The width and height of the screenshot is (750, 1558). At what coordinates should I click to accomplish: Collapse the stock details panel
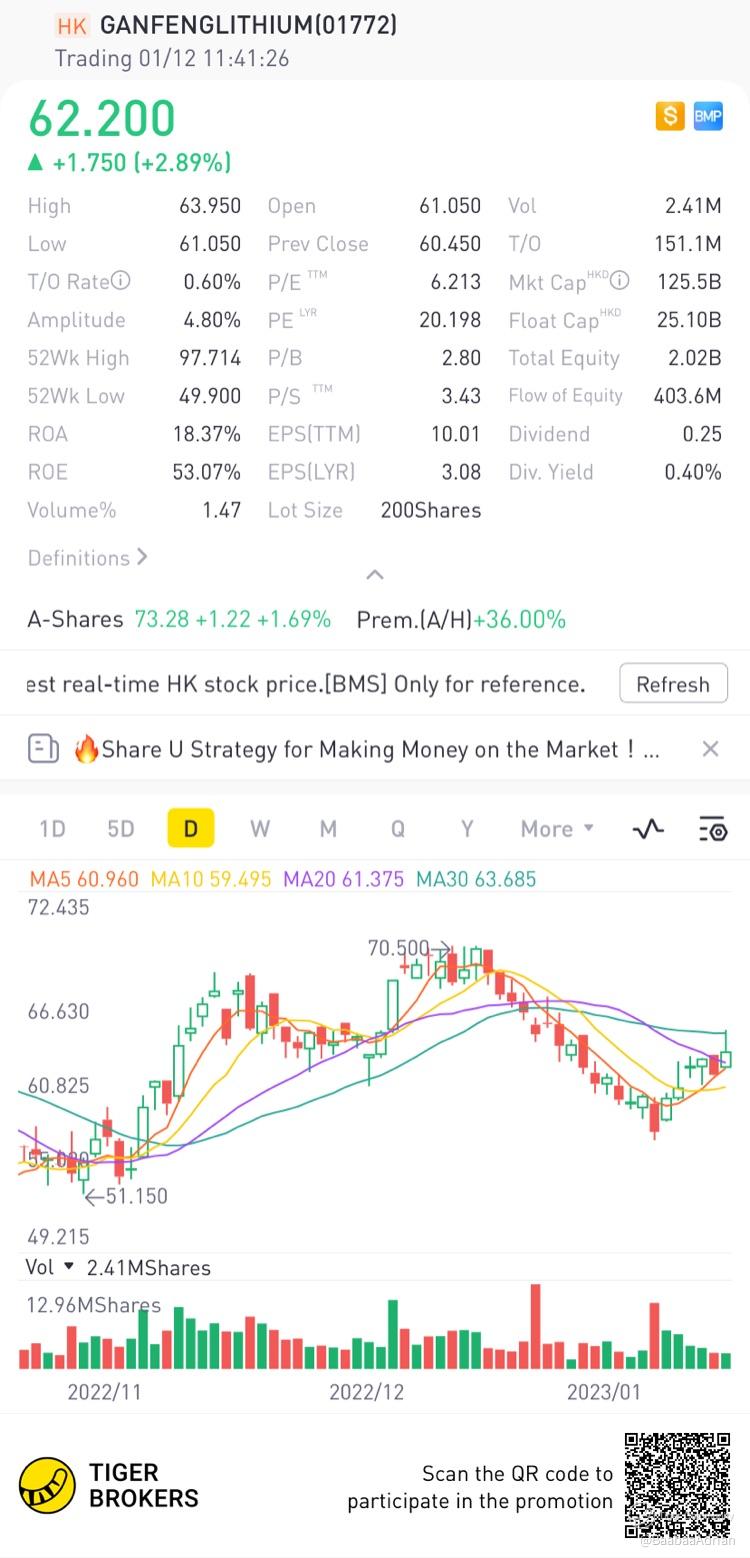375,575
